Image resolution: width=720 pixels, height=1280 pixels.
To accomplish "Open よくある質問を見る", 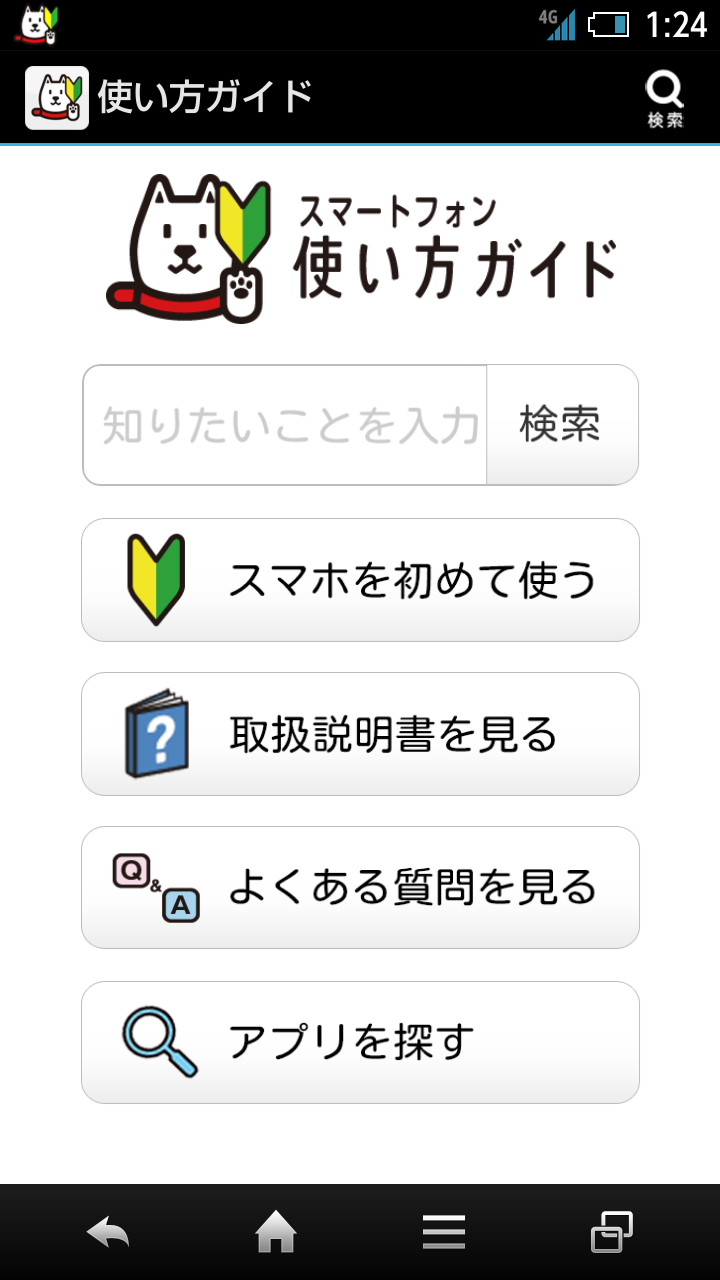I will pos(360,888).
